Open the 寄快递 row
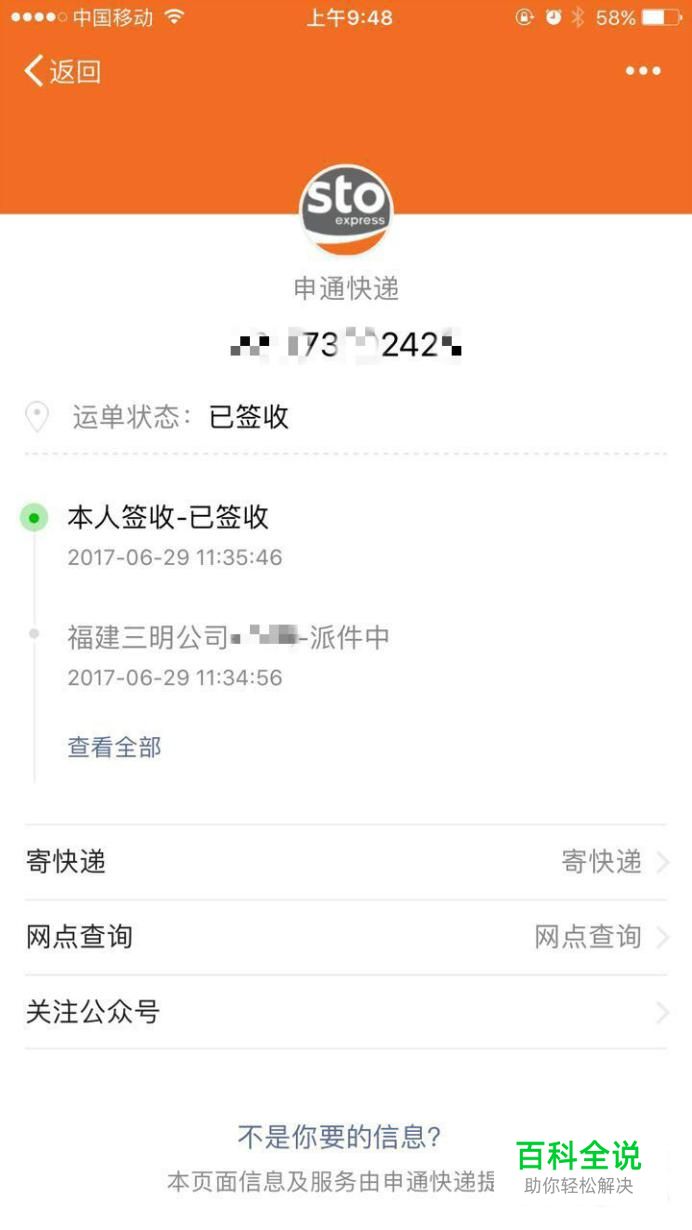 (x=346, y=862)
